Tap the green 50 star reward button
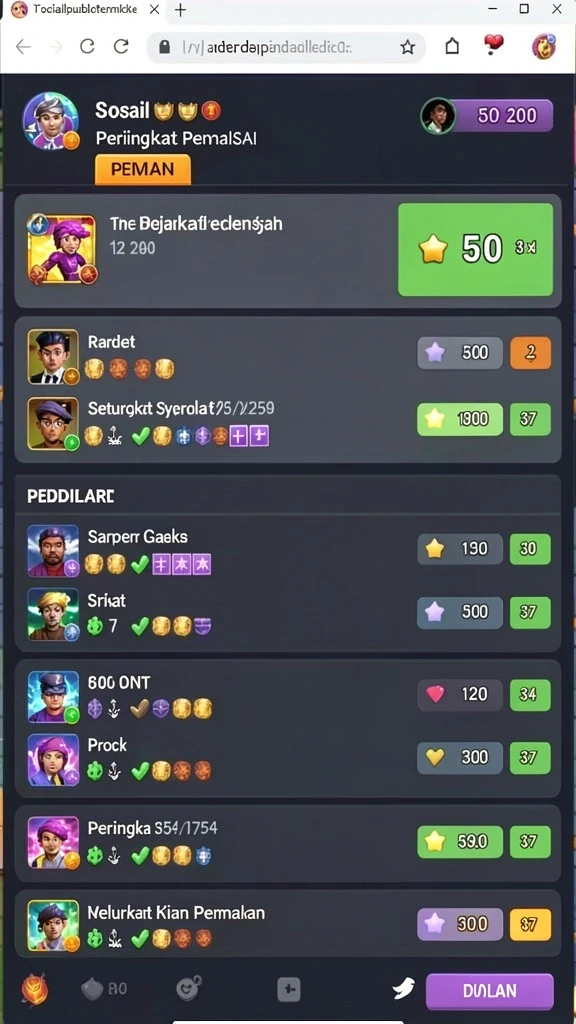The image size is (576, 1024). pyautogui.click(x=475, y=249)
